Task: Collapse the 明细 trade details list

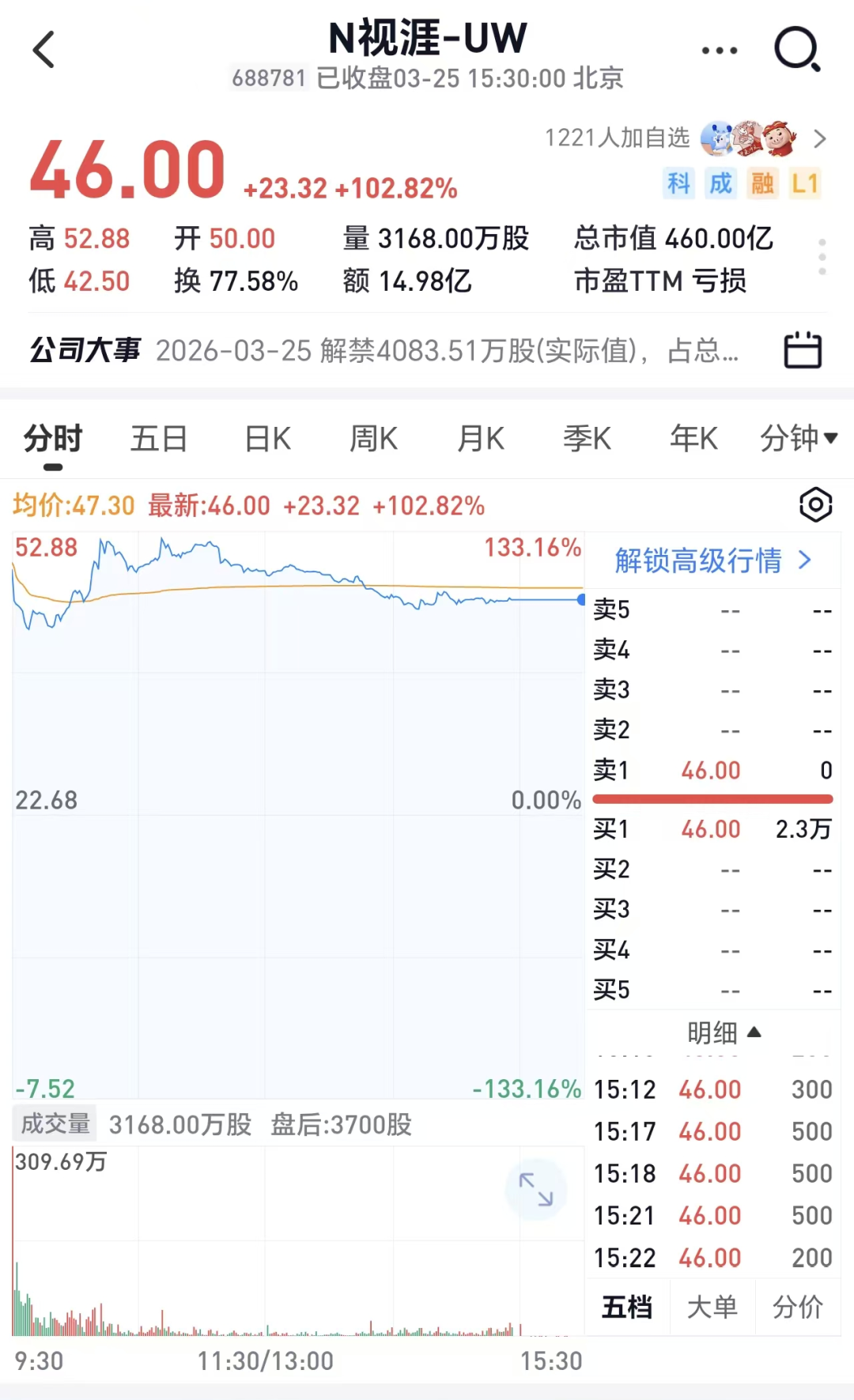Action: 724,1032
